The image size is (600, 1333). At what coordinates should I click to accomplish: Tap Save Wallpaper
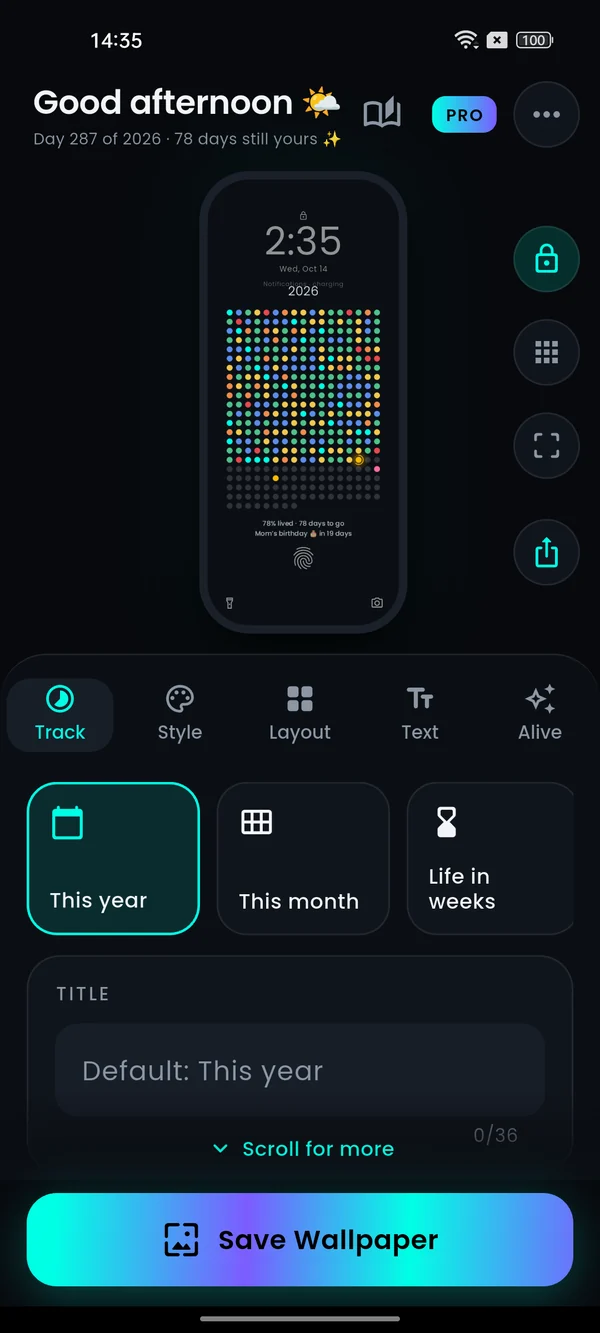click(x=300, y=1240)
